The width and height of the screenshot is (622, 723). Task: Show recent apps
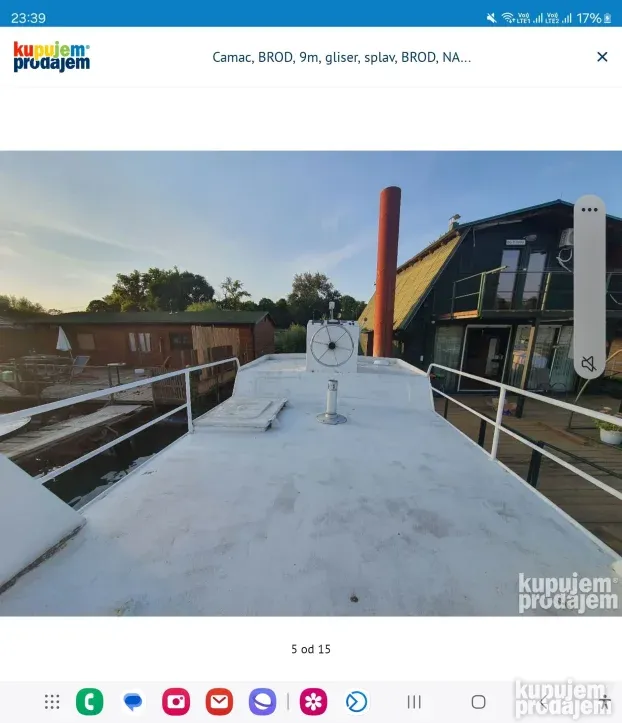414,702
